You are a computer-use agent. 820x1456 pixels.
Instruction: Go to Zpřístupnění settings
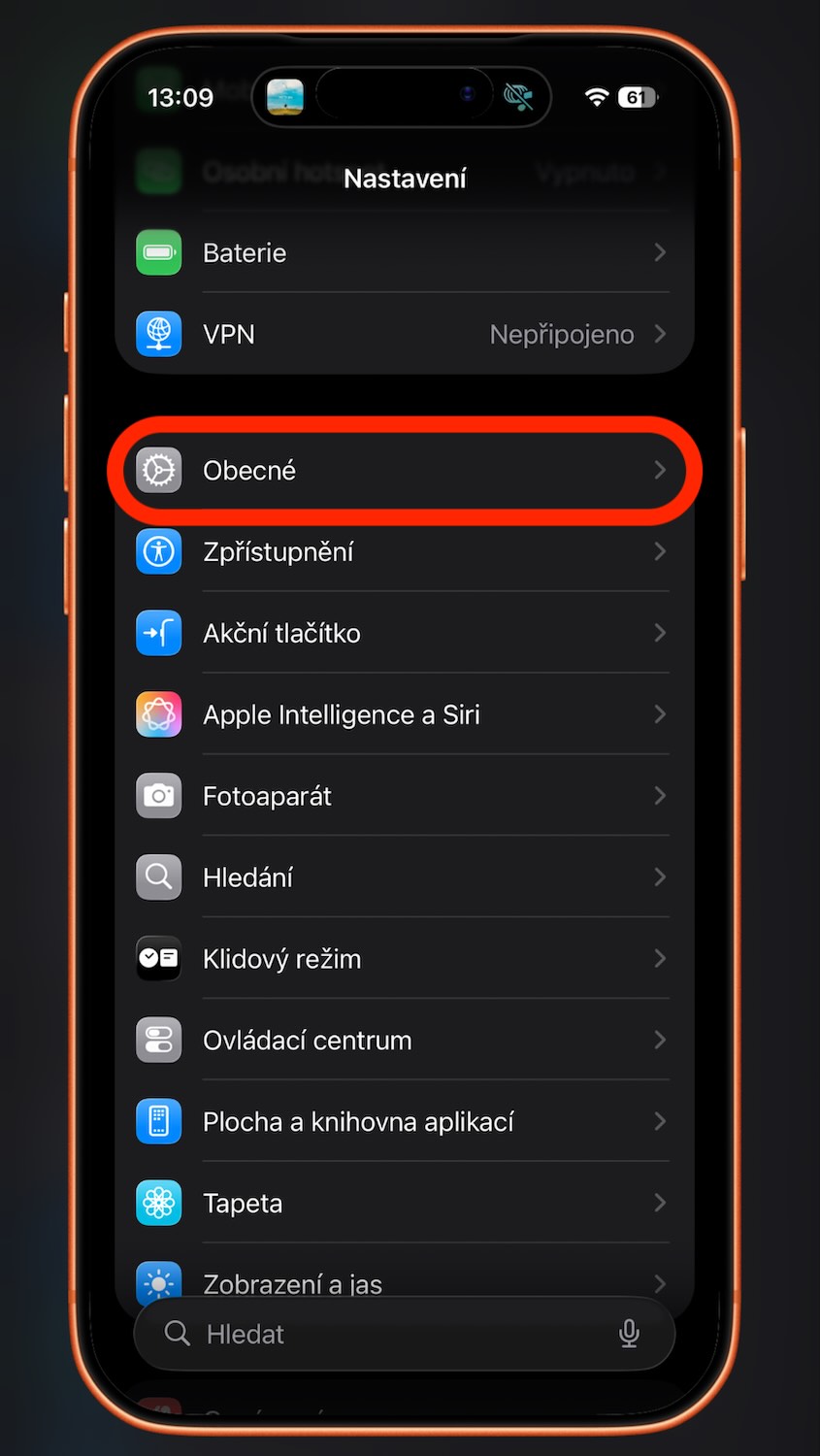tap(403, 552)
